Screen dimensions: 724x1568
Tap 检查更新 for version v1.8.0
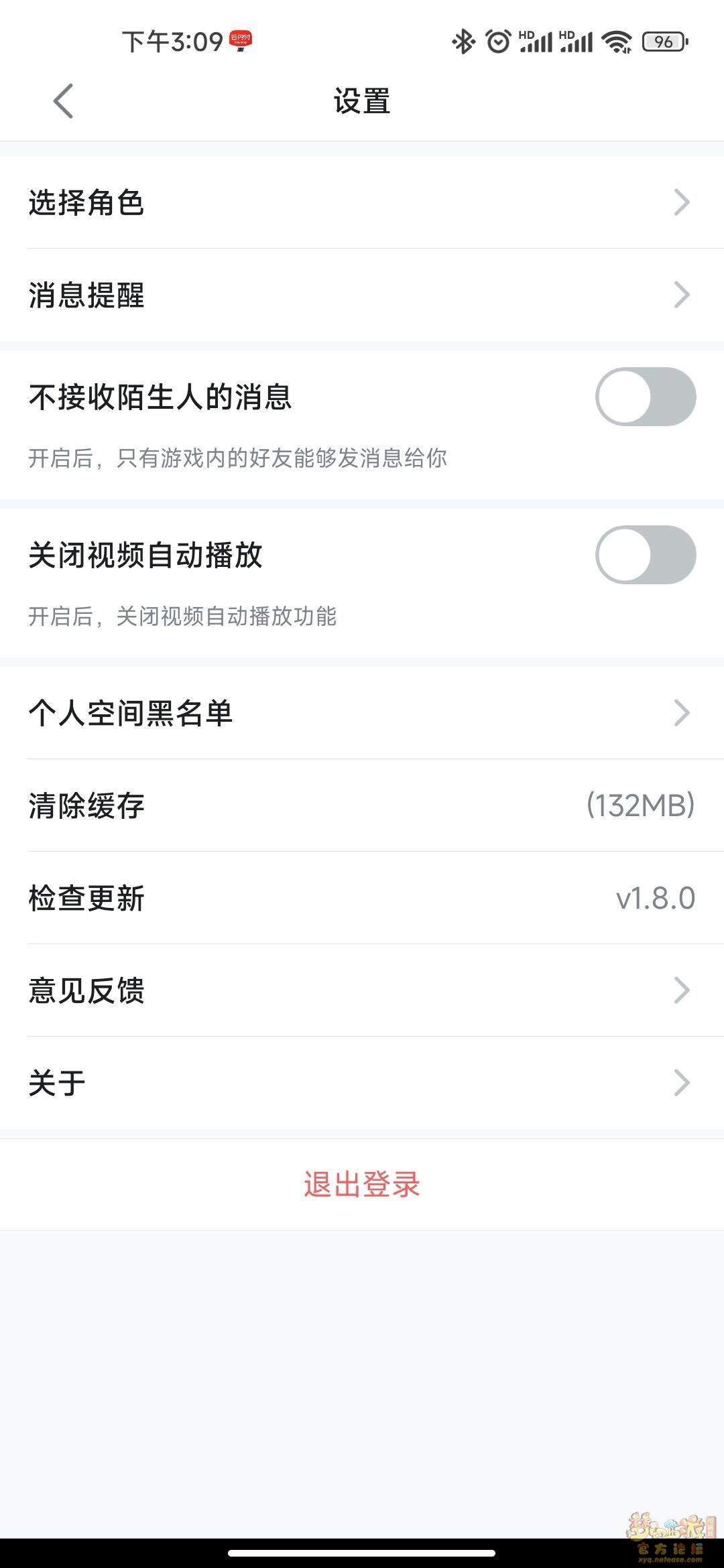coord(362,898)
